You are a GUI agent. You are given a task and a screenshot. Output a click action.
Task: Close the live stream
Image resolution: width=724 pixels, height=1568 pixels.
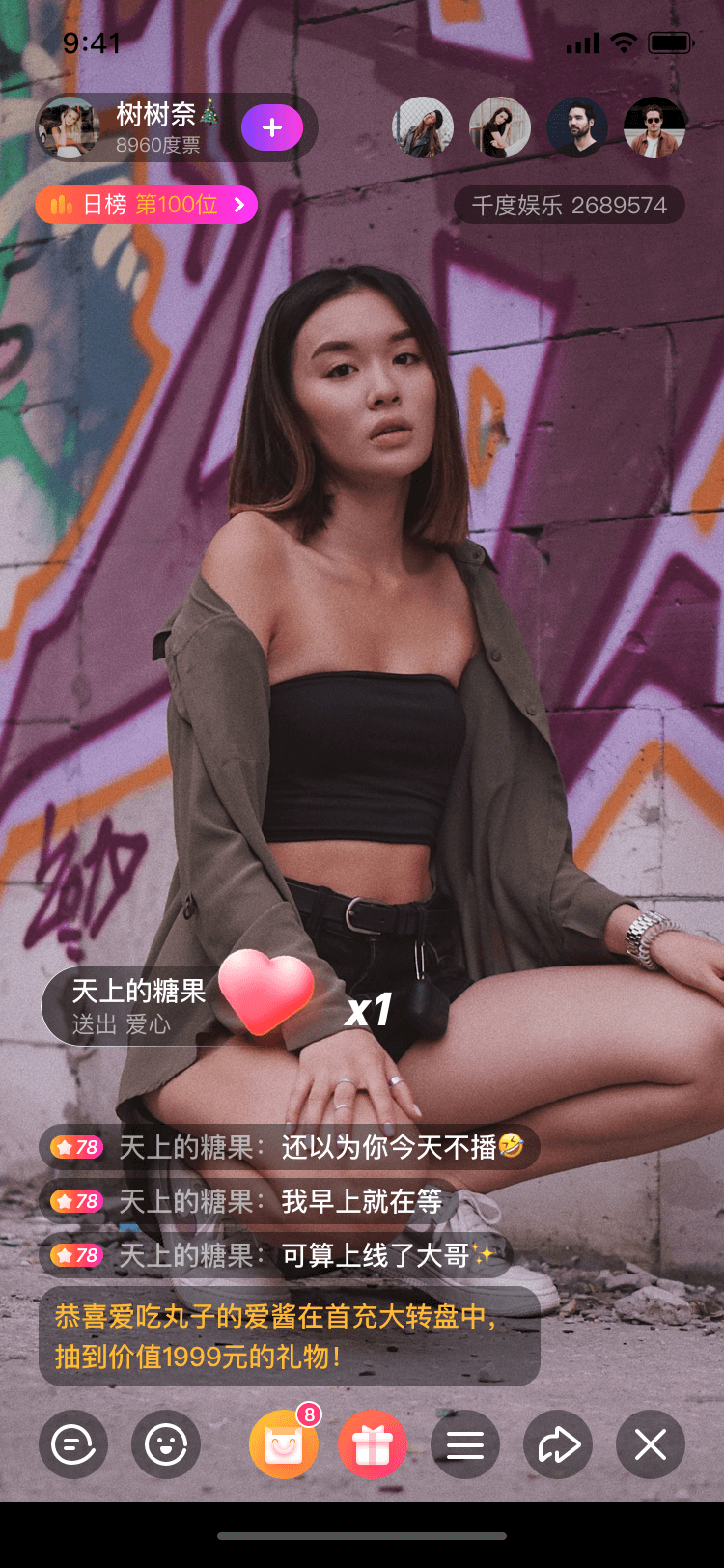(x=651, y=1445)
